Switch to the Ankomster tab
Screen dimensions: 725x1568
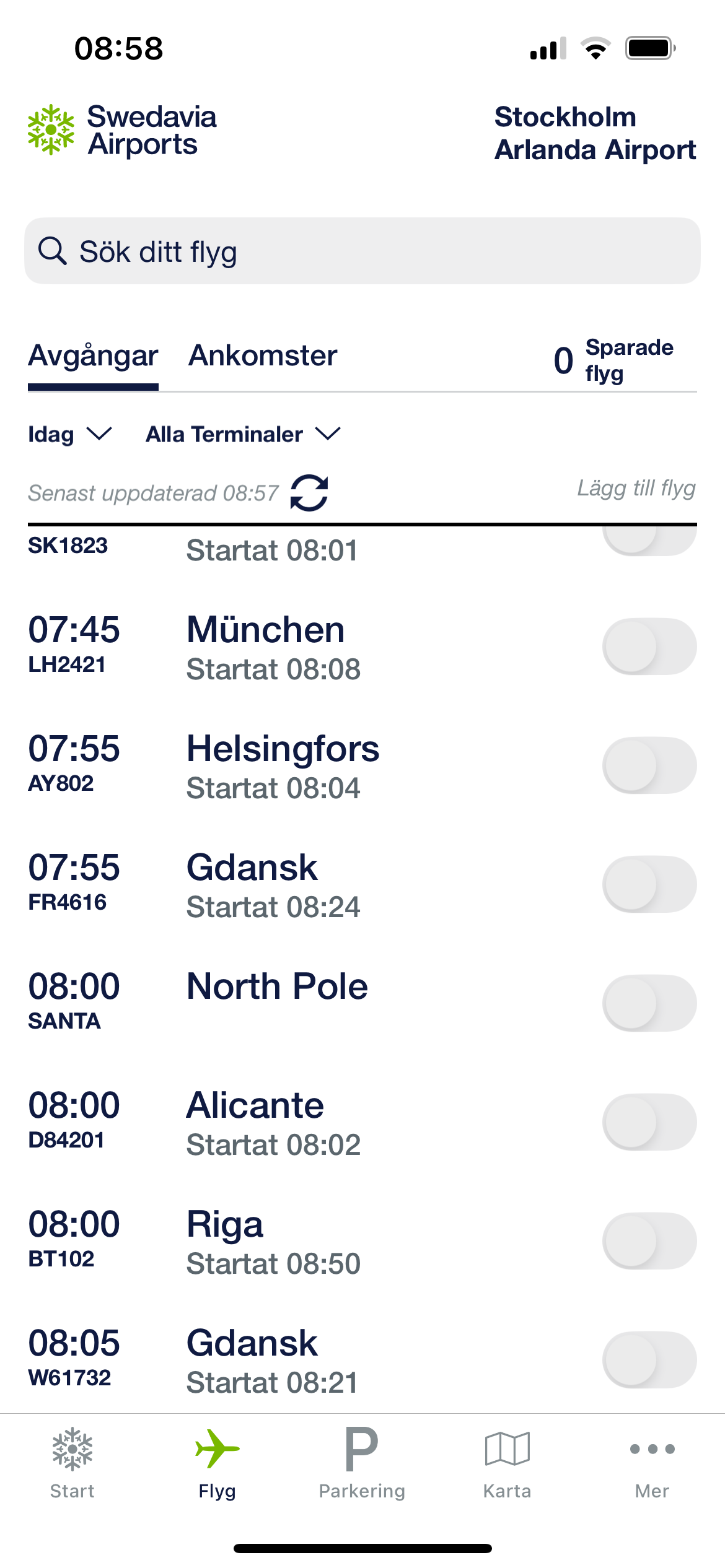pyautogui.click(x=263, y=356)
